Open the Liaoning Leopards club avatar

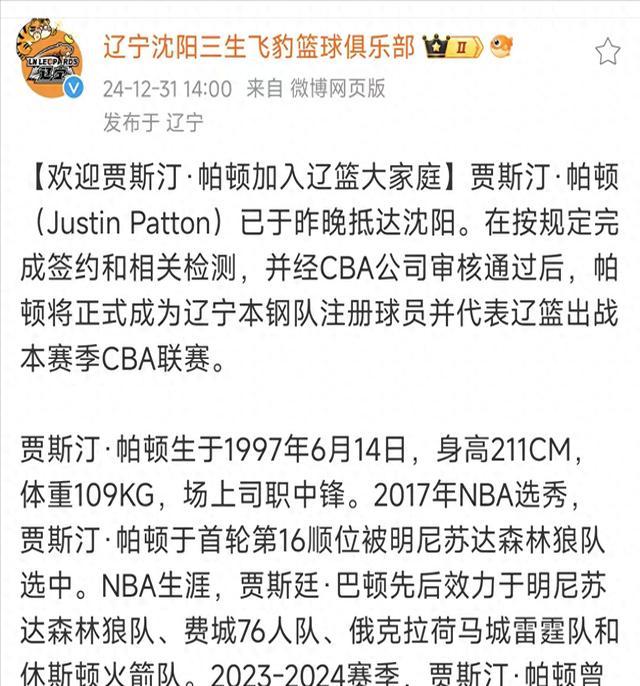coord(49,56)
